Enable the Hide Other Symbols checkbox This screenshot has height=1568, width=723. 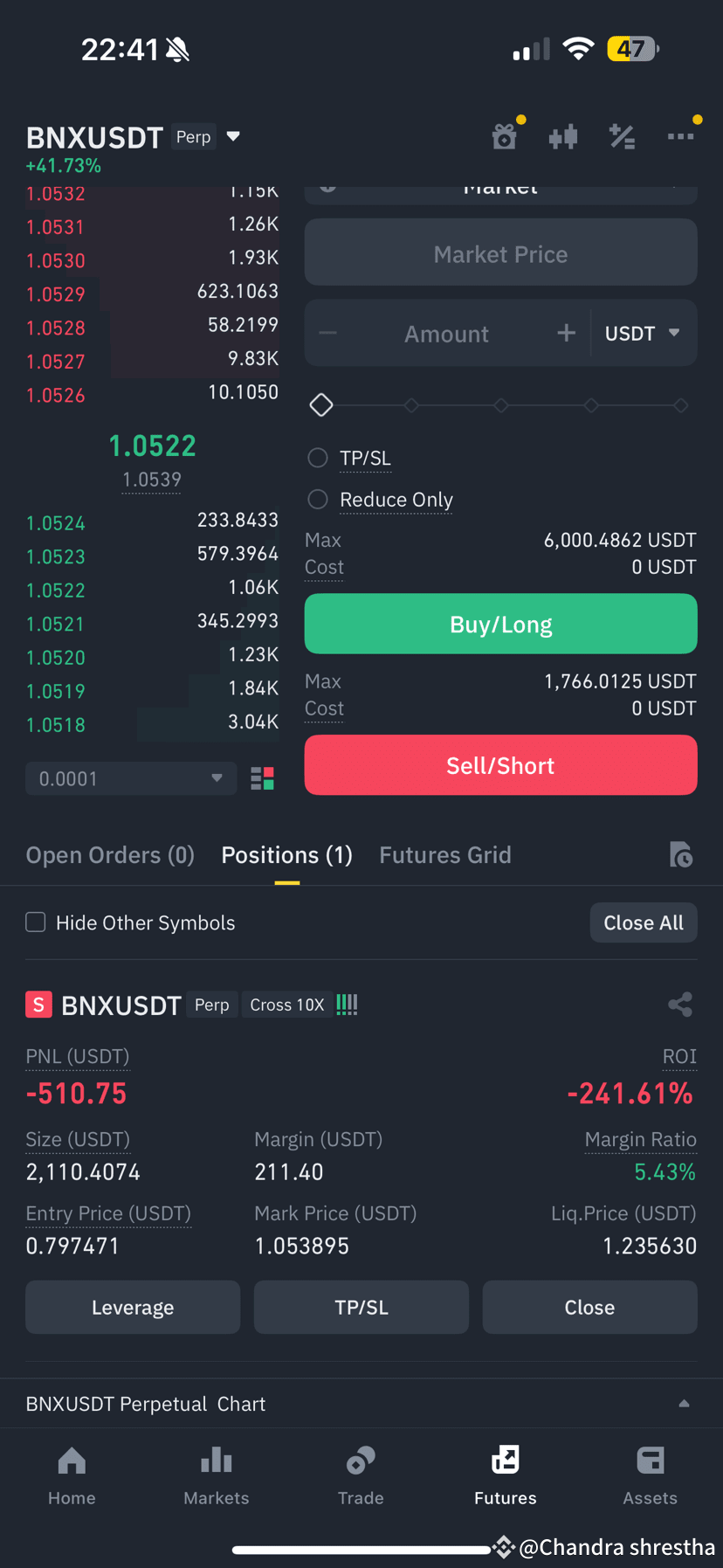click(x=35, y=922)
